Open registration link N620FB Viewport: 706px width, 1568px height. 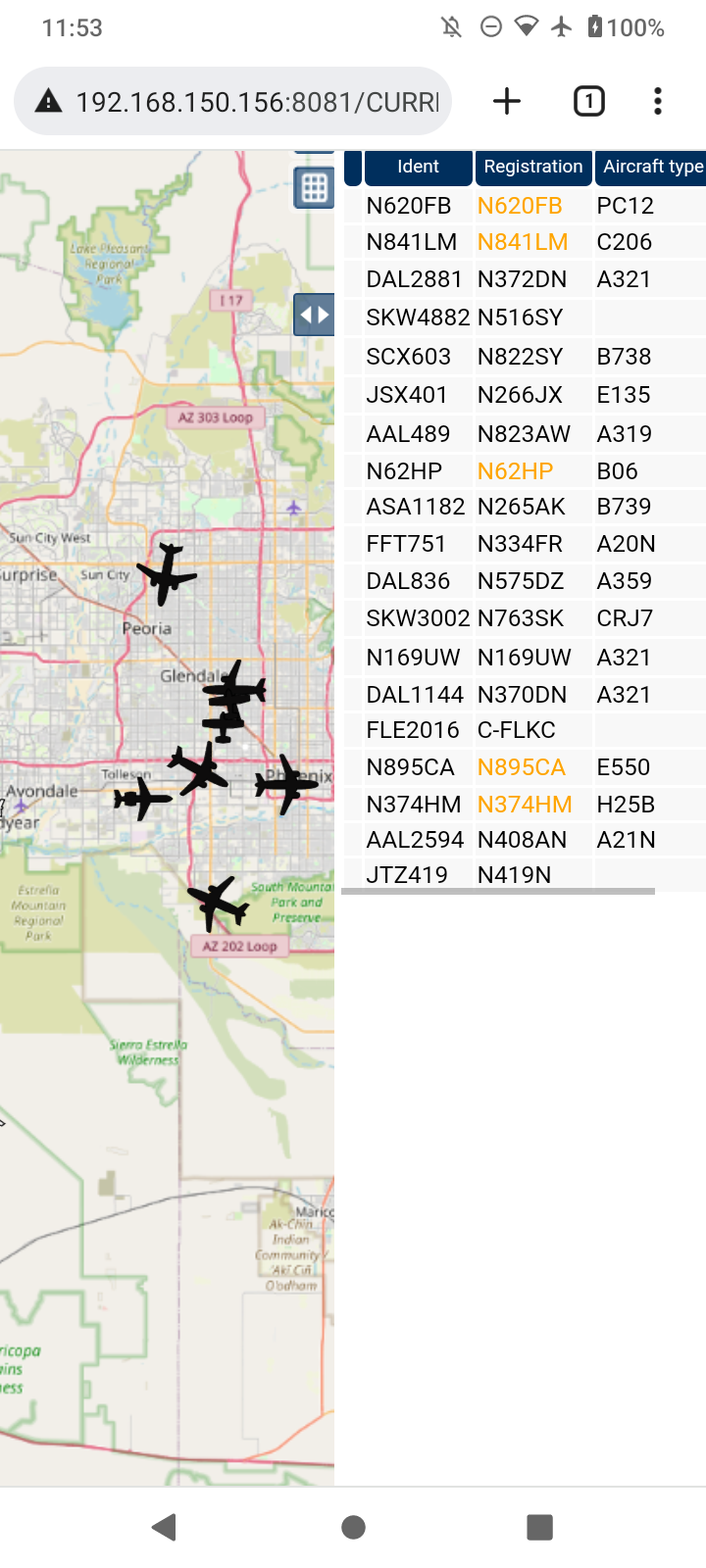pyautogui.click(x=520, y=206)
